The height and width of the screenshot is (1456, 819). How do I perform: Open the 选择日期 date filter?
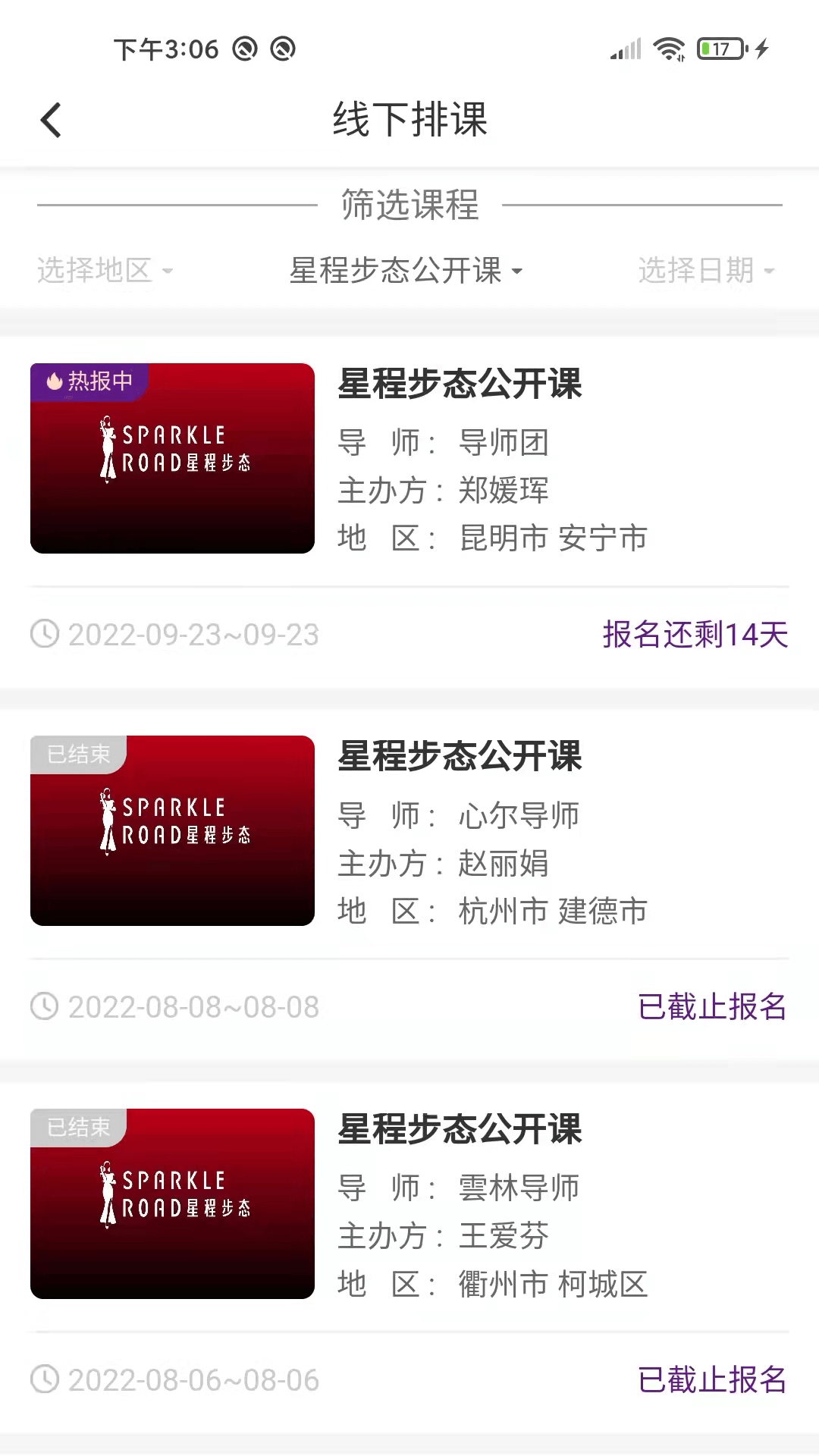click(705, 271)
